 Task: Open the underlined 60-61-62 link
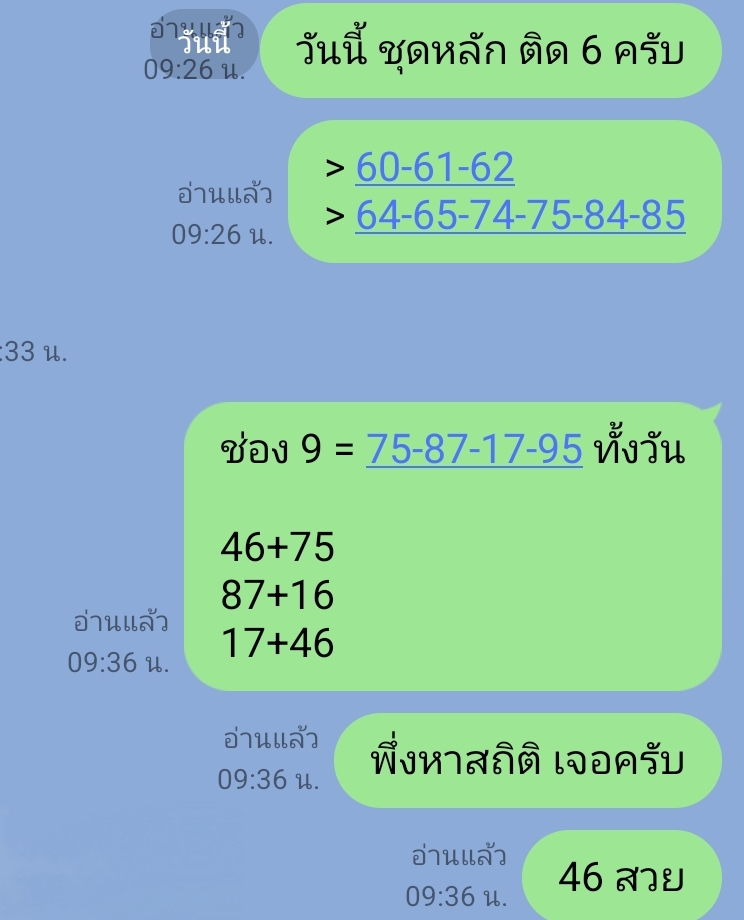pyautogui.click(x=435, y=168)
